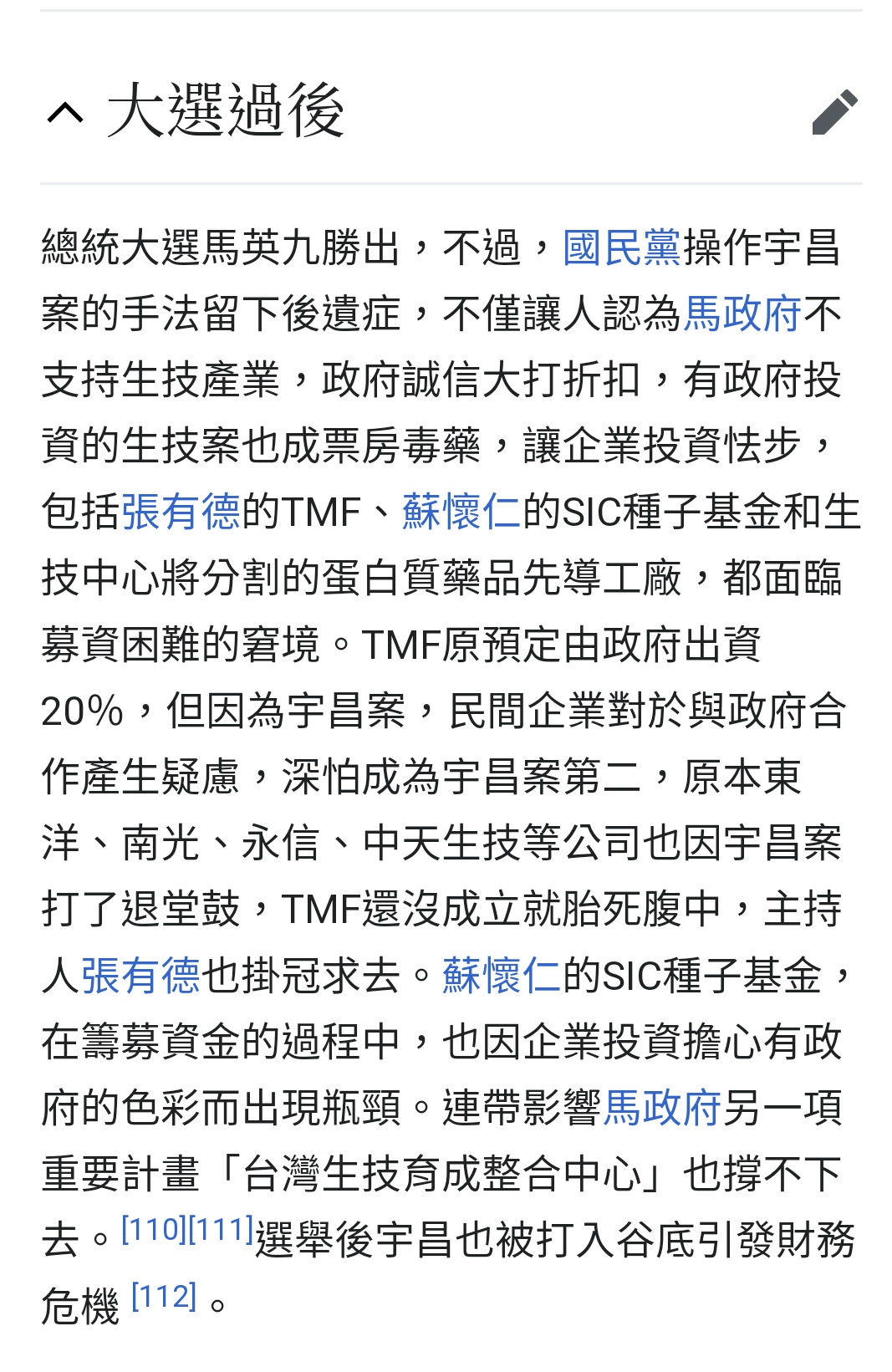Image resolution: width=892 pixels, height=1372 pixels.
Task: Open the 張有德 link before 的TMF
Action: [x=181, y=513]
